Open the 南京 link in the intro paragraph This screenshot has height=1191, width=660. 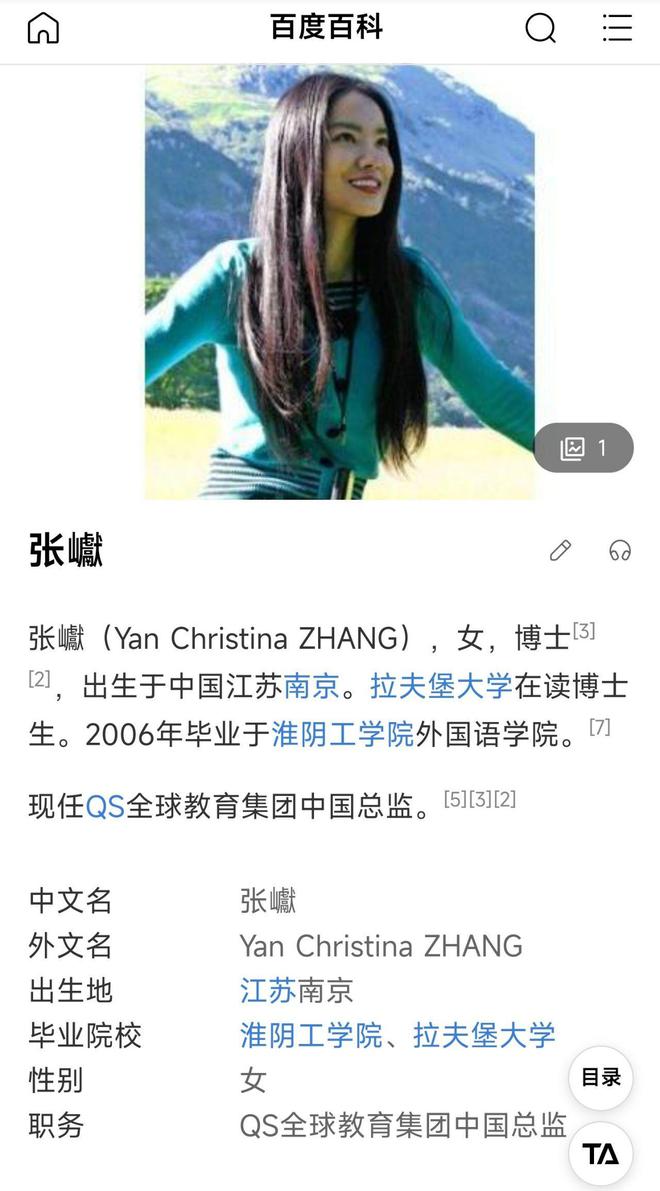[x=312, y=686]
